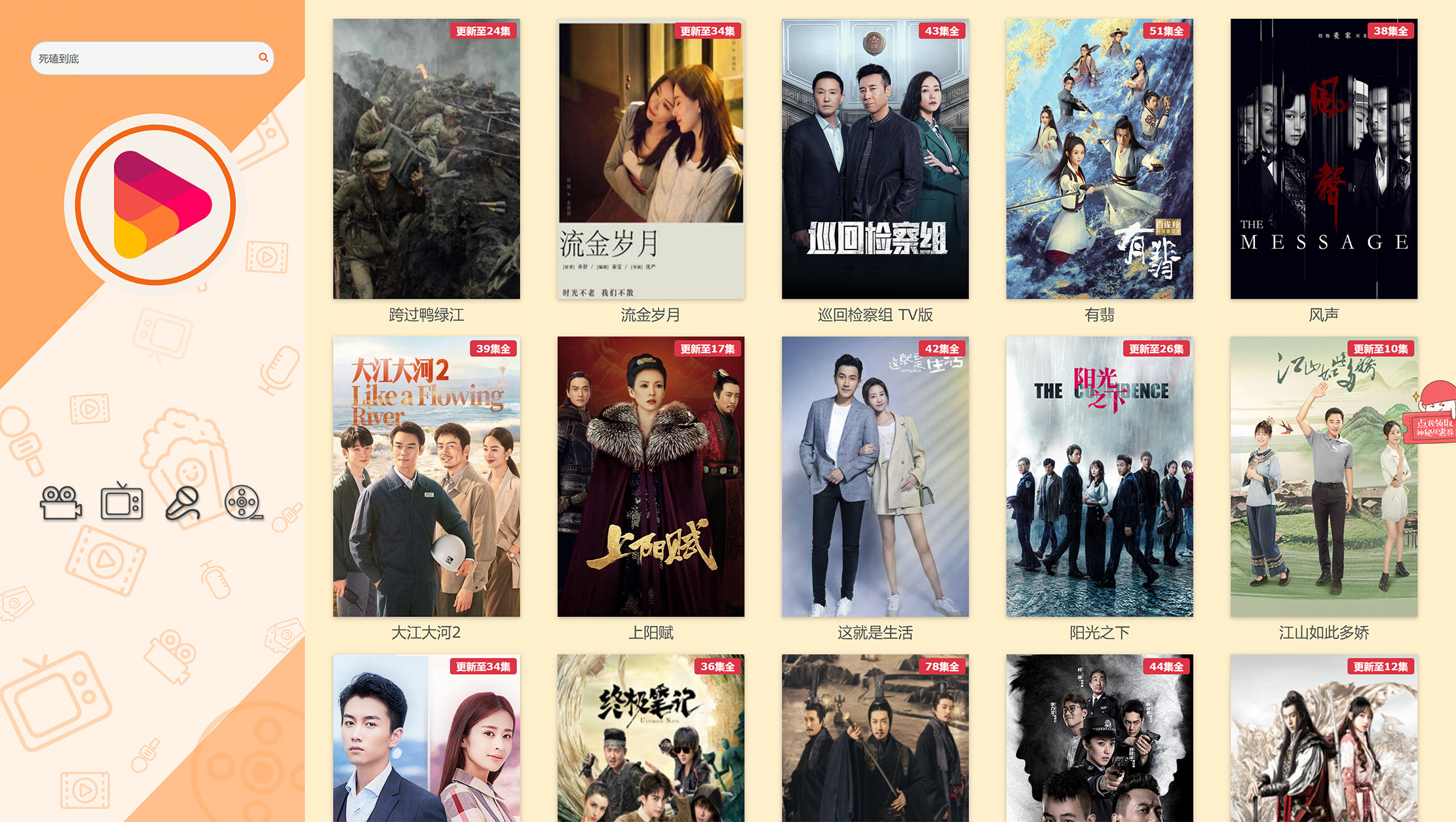Screen dimensions: 1456x822
Task: Open the film reel category icon
Action: pos(243,503)
